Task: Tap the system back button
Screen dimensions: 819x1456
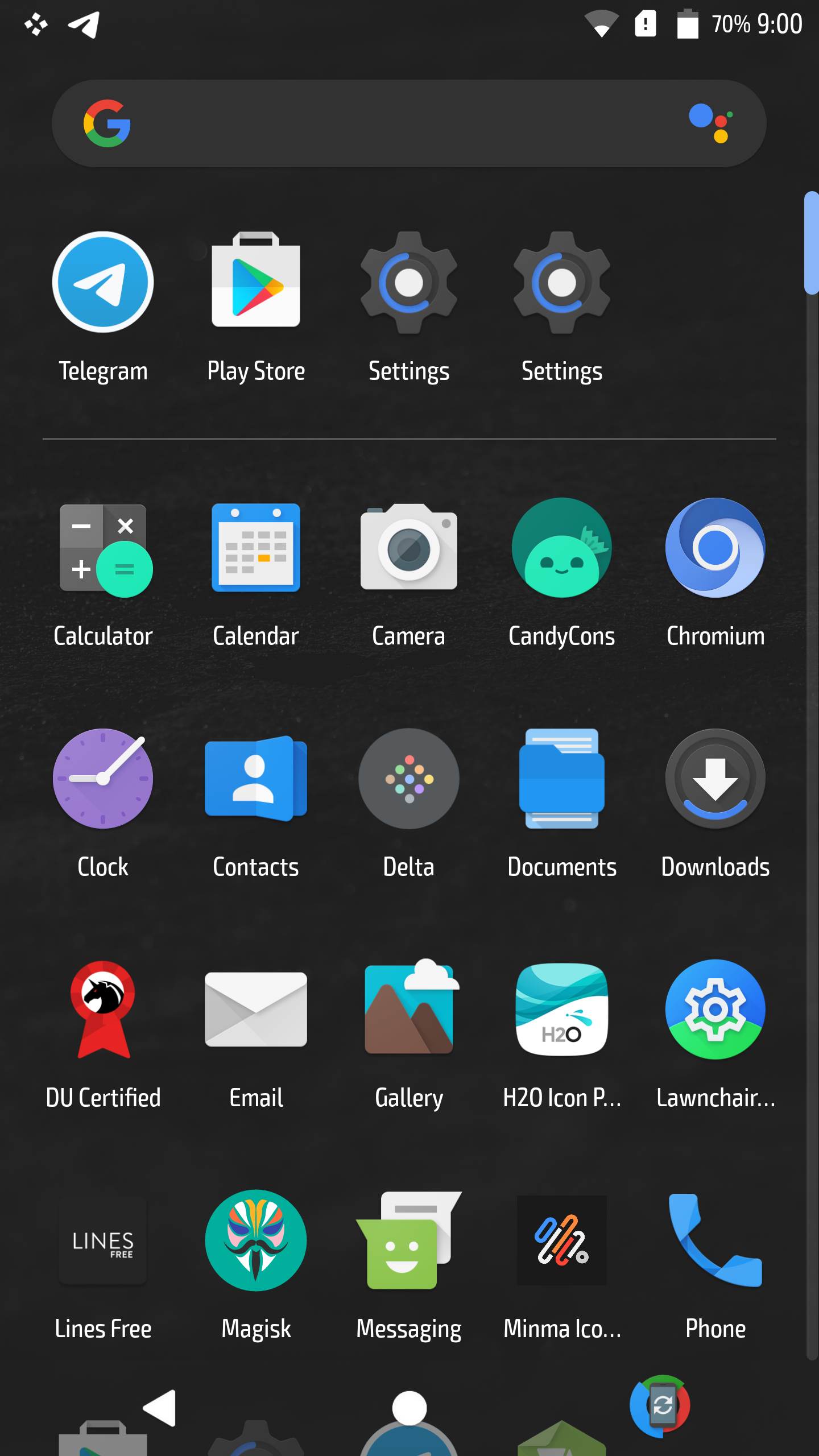Action: pyautogui.click(x=160, y=1408)
